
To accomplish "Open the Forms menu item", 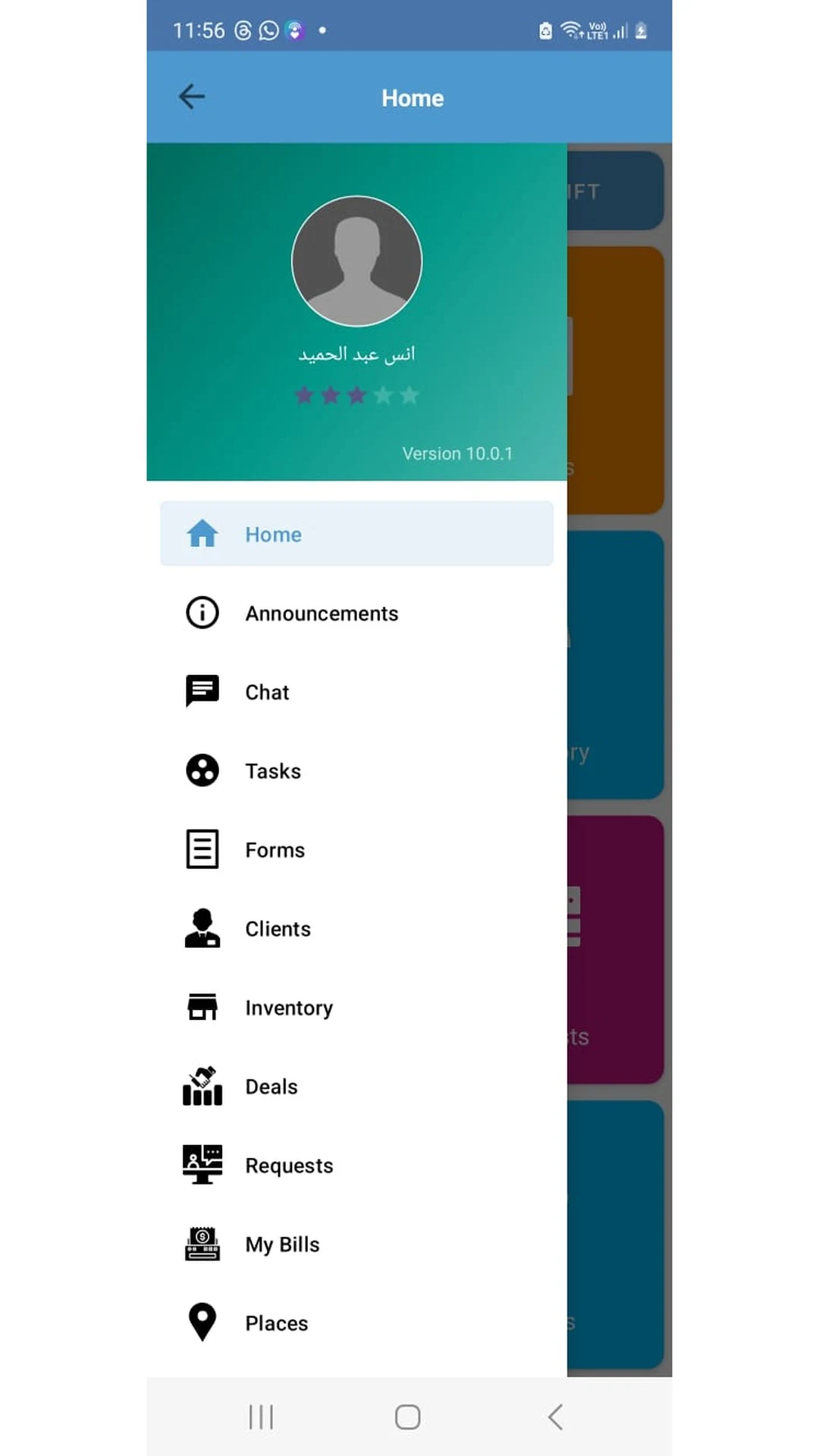I will [x=356, y=849].
